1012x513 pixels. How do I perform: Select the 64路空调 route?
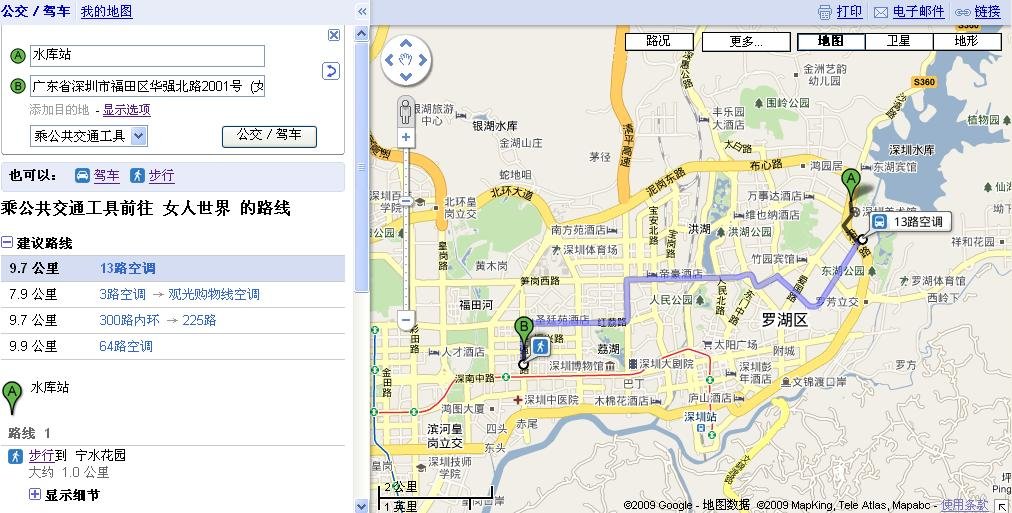(x=126, y=346)
